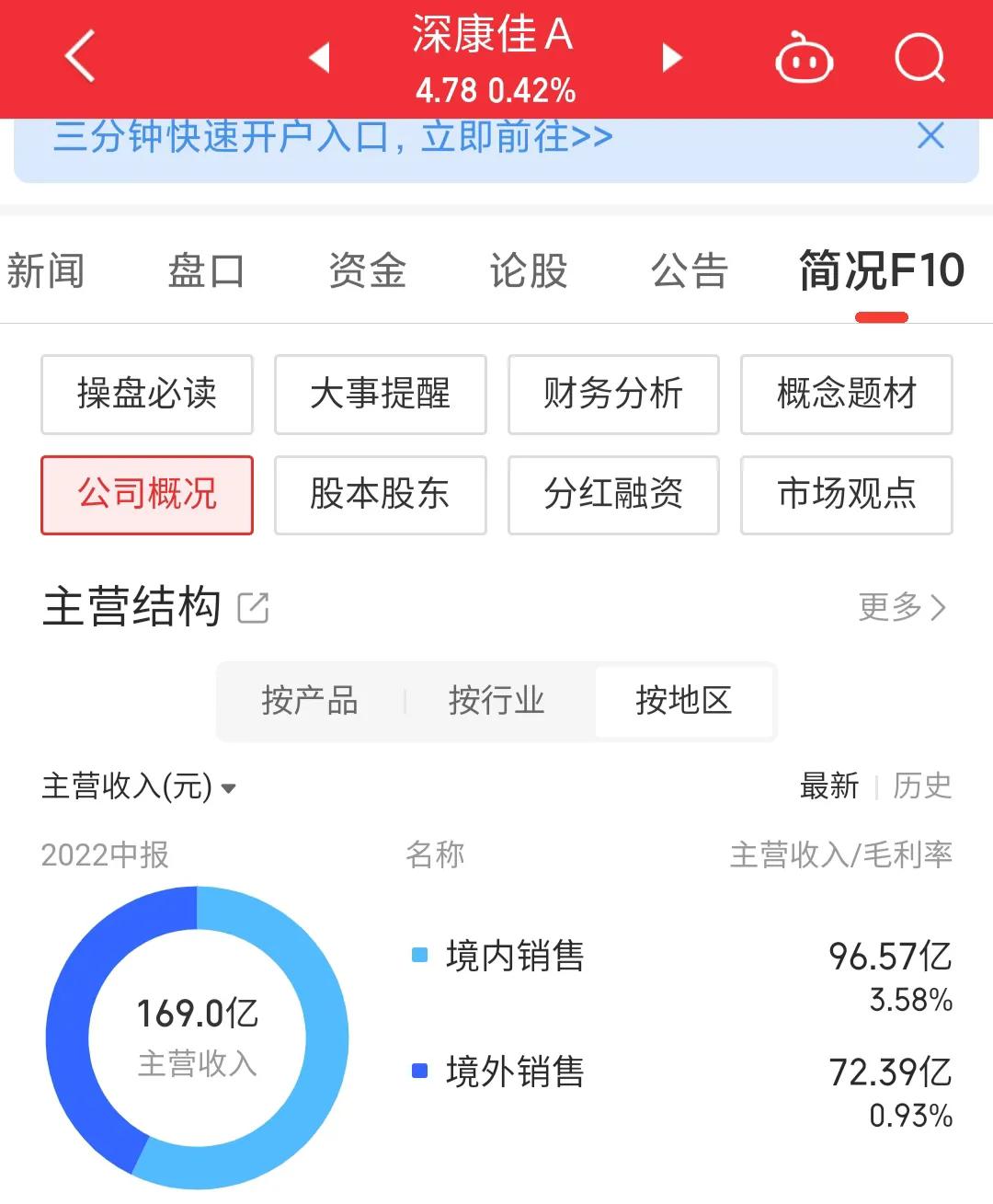Switch to the 资金 tab
This screenshot has width=993, height=1204.
[367, 270]
